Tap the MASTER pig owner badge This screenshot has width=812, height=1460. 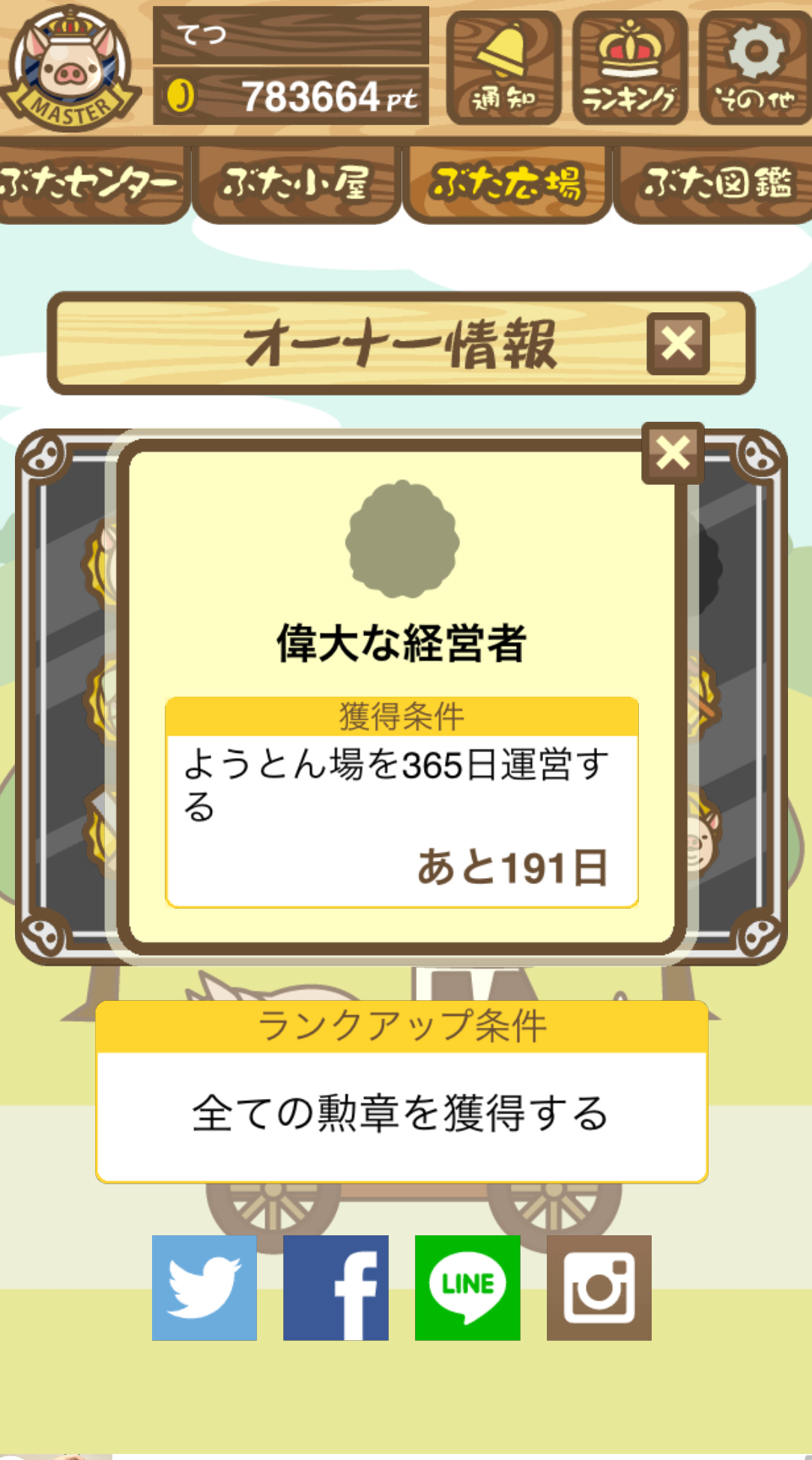71,67
